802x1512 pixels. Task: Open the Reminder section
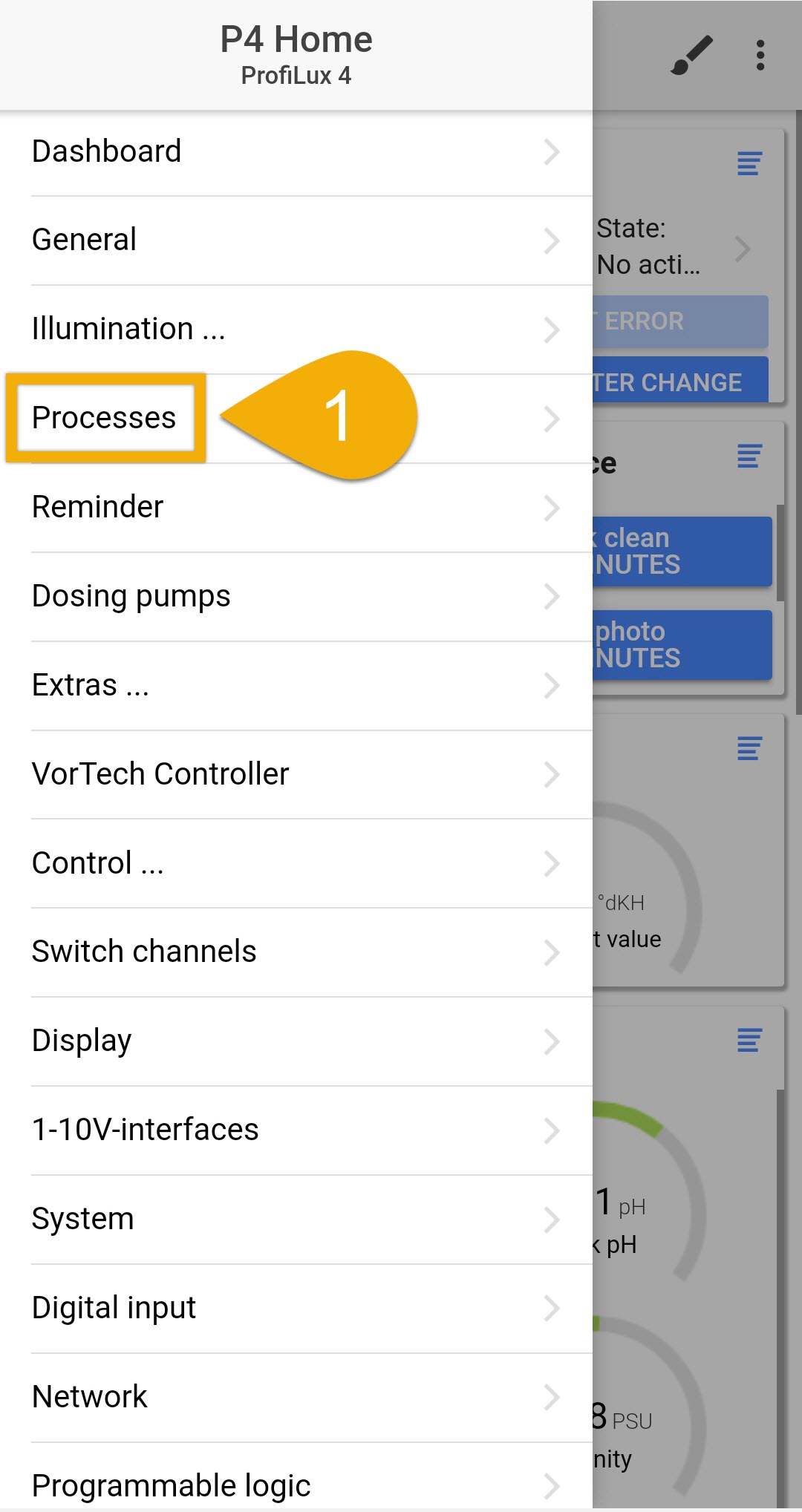(296, 508)
